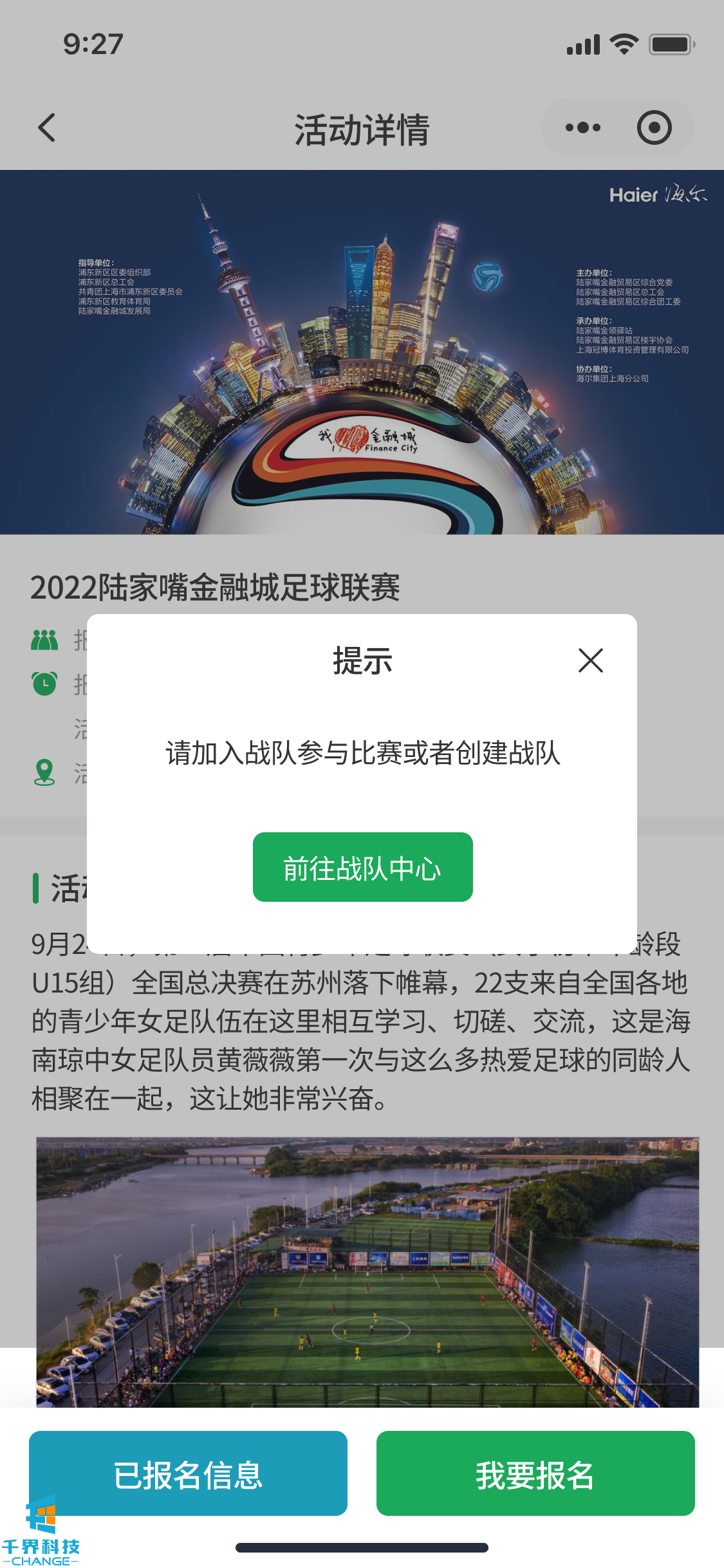Select 我要报名 to sign up
Image resolution: width=724 pixels, height=1568 pixels.
[535, 1473]
